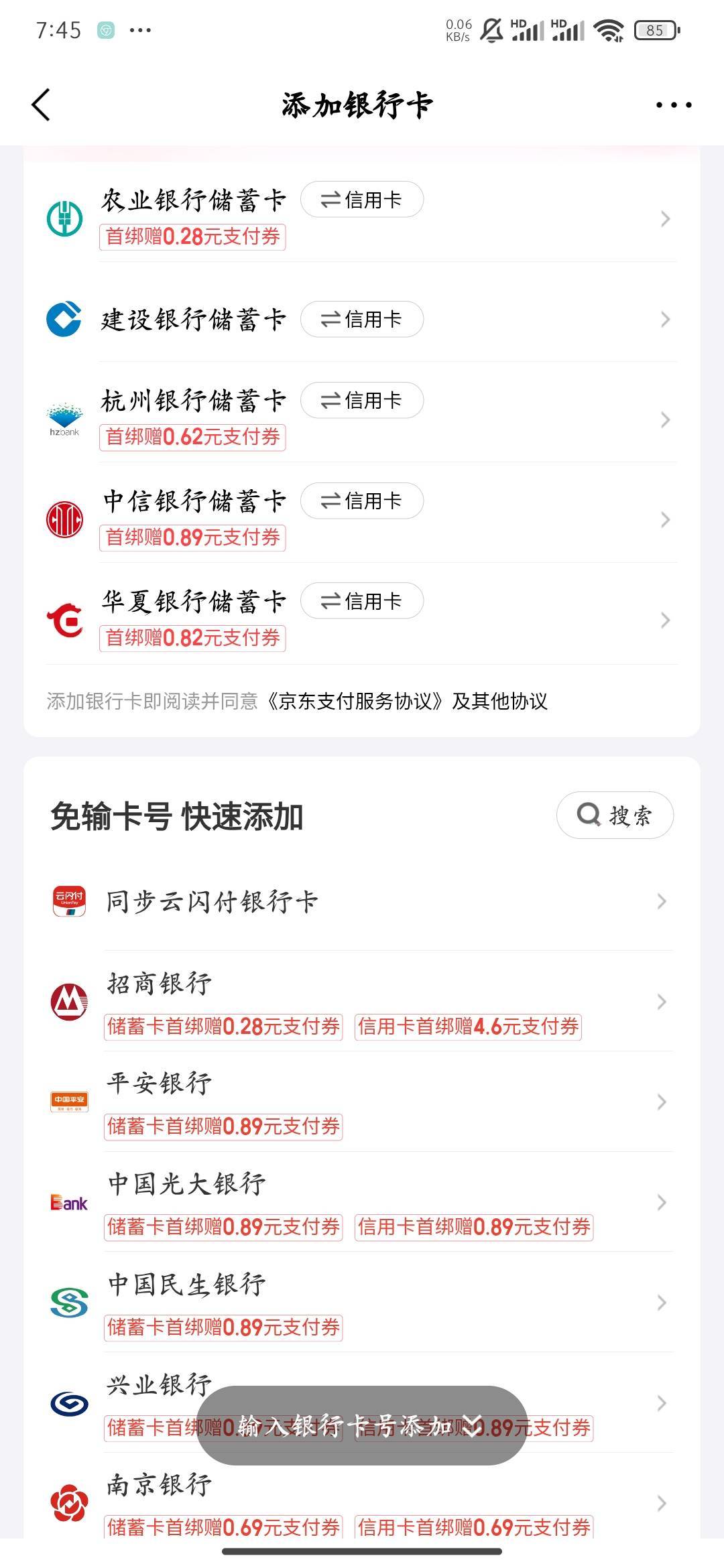Select 建设银行储蓄卡 row
Image resolution: width=724 pixels, height=1568 pixels.
point(362,319)
